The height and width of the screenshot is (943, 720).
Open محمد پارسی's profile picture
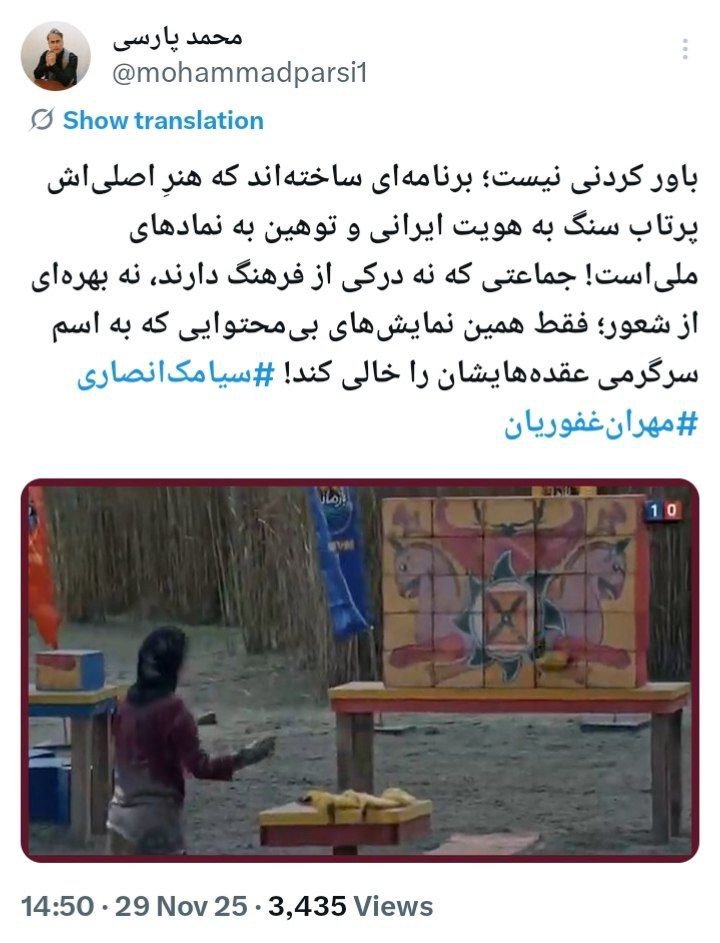tap(57, 57)
